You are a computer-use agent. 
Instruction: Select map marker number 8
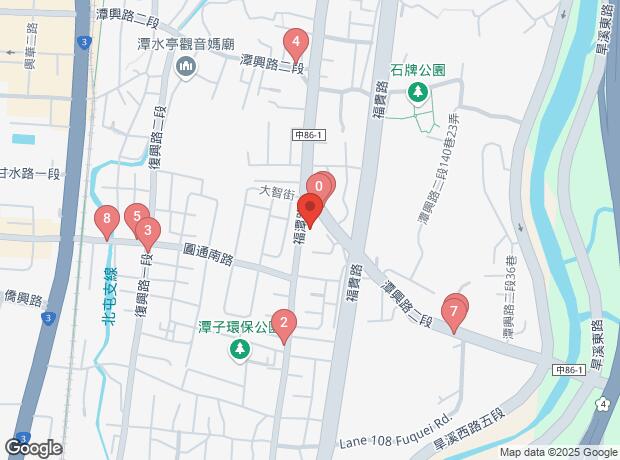coord(106,221)
